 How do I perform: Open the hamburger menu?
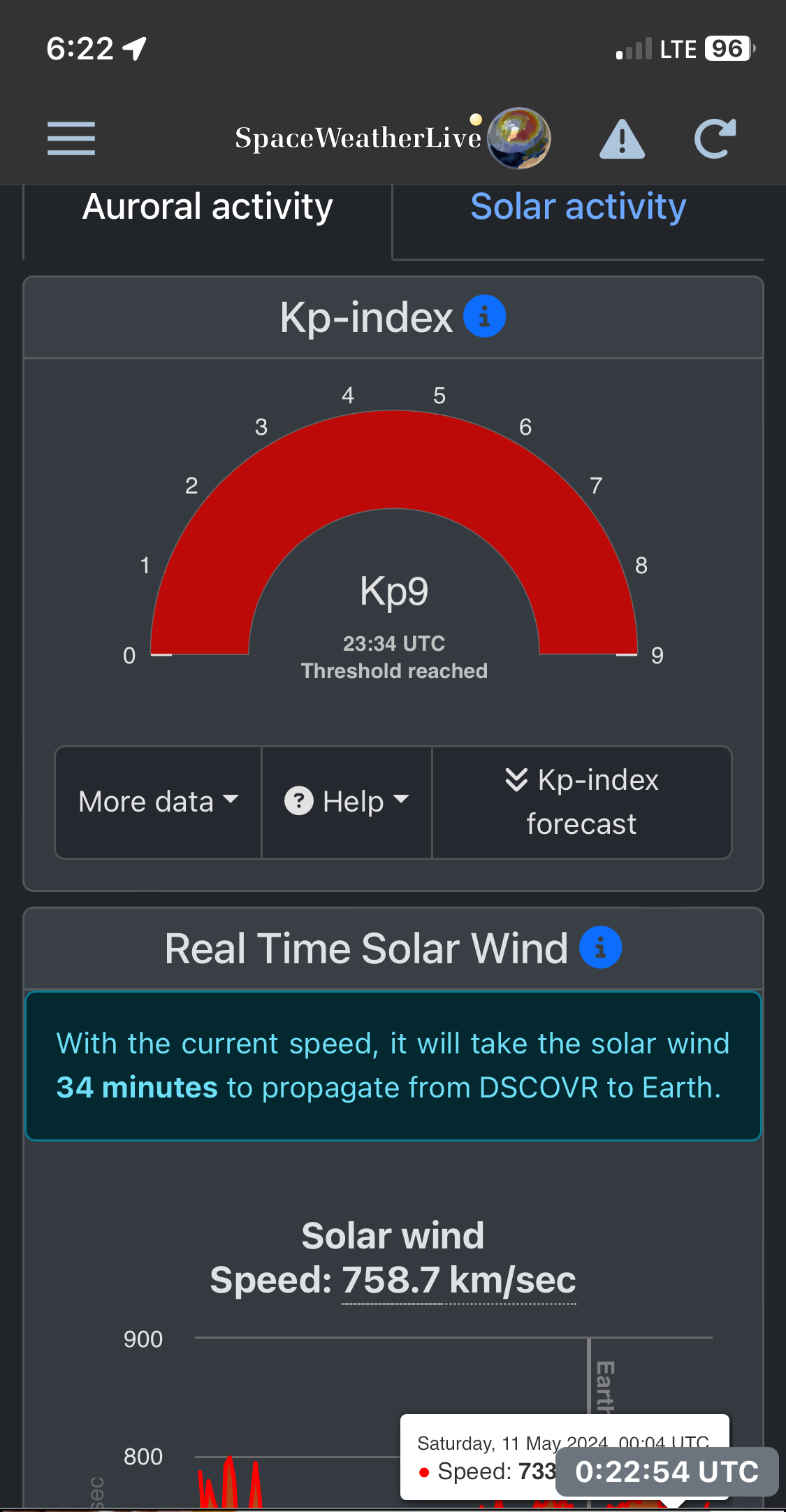point(71,138)
